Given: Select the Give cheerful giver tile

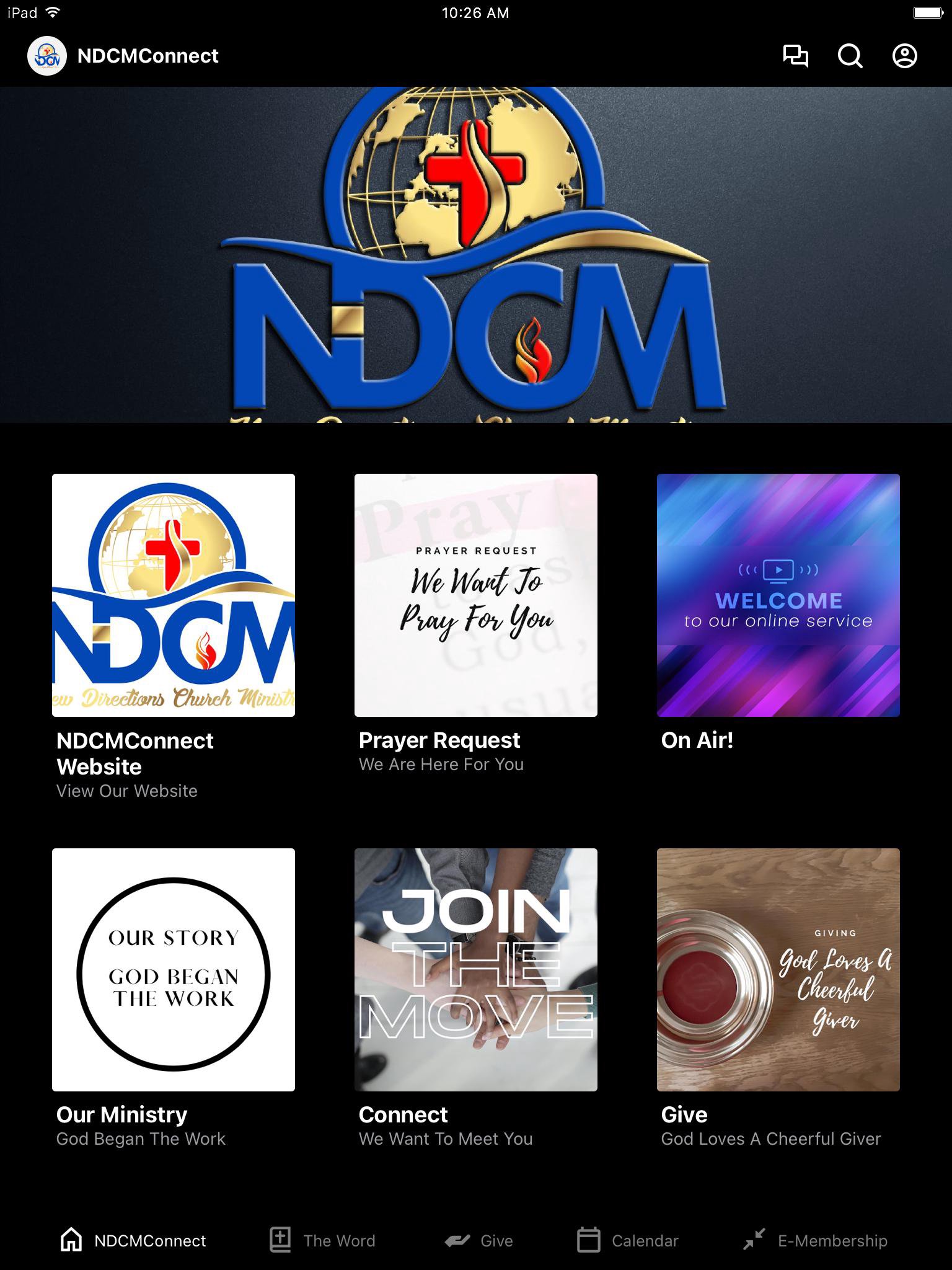Looking at the screenshot, I should (778, 970).
